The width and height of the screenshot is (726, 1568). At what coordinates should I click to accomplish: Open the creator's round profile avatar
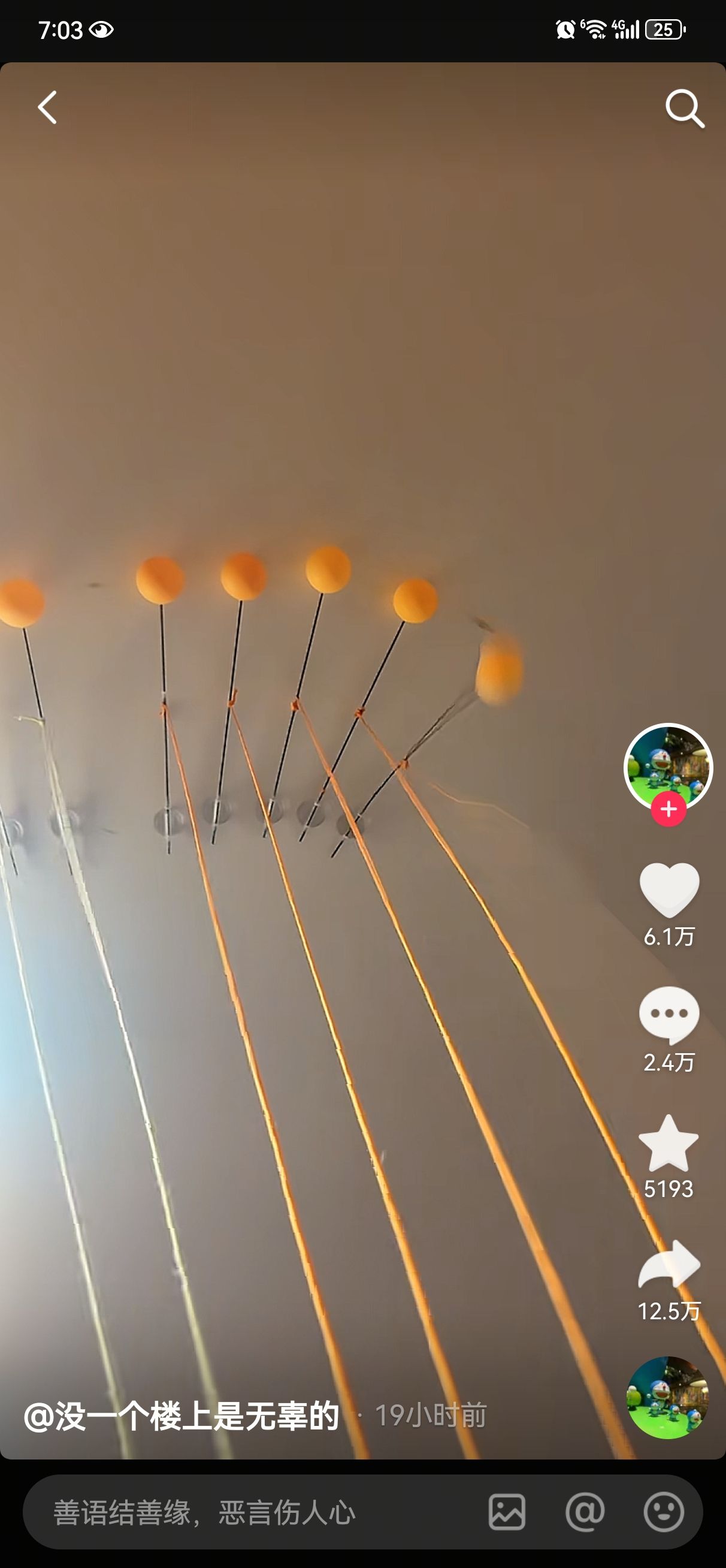668,767
